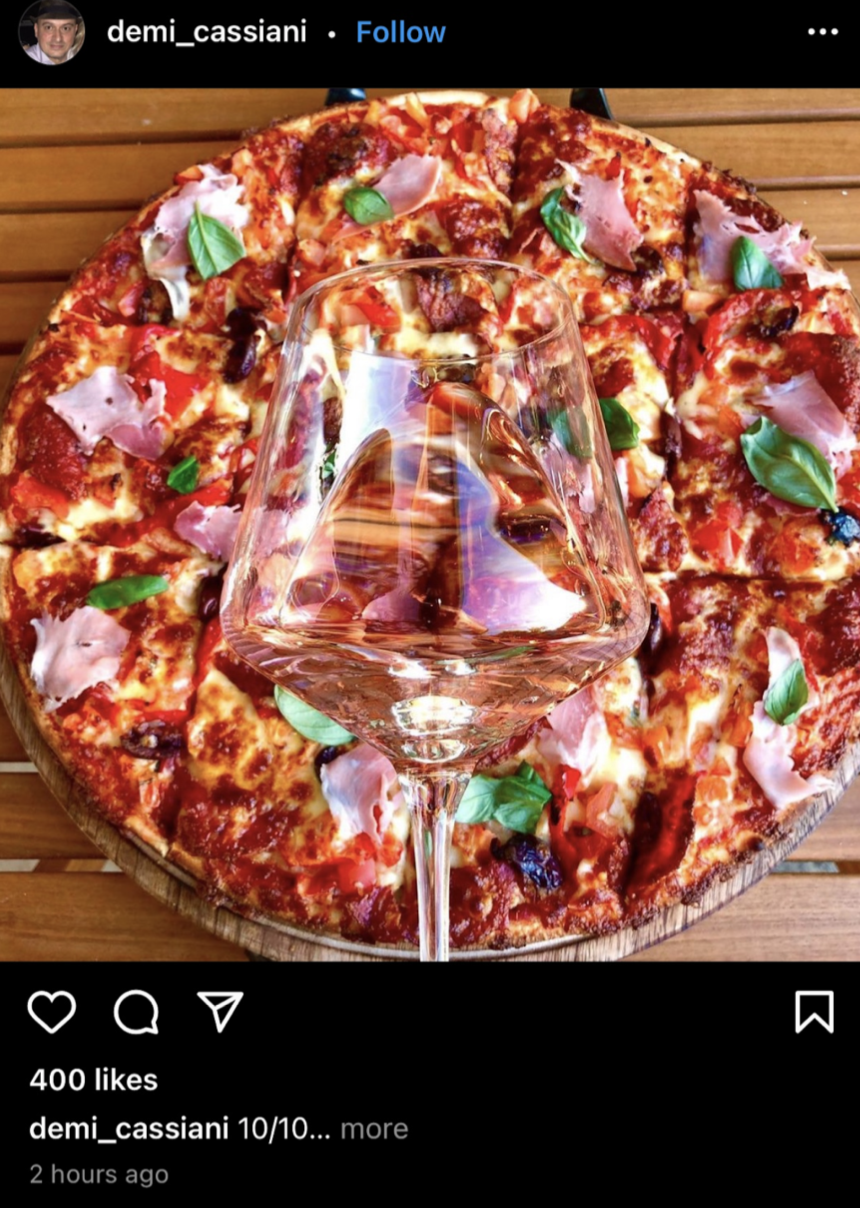View the 400 likes list

click(x=93, y=1080)
